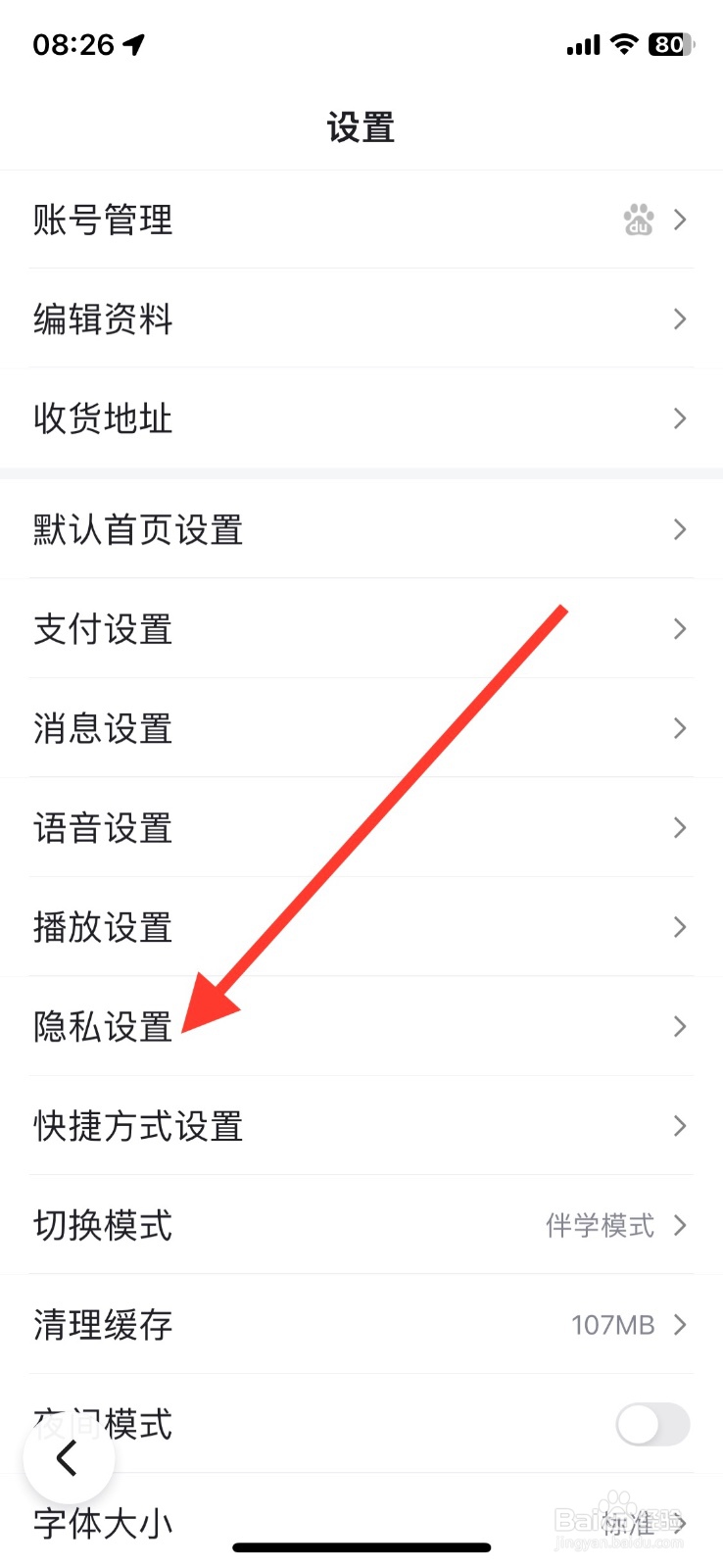723x1568 pixels.
Task: Open the 设置 settings title area
Action: [x=361, y=127]
